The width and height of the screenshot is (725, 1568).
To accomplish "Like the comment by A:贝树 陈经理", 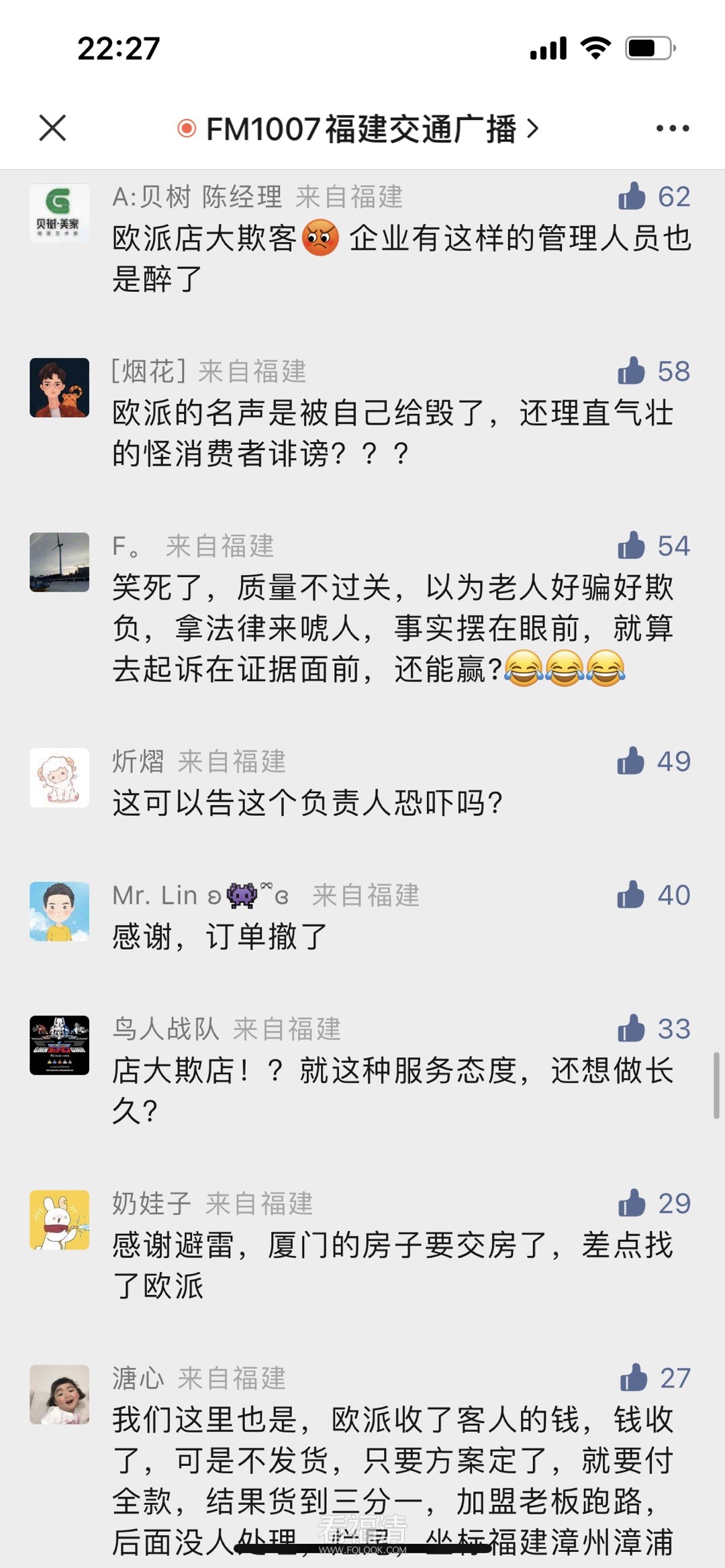I will tap(632, 197).
